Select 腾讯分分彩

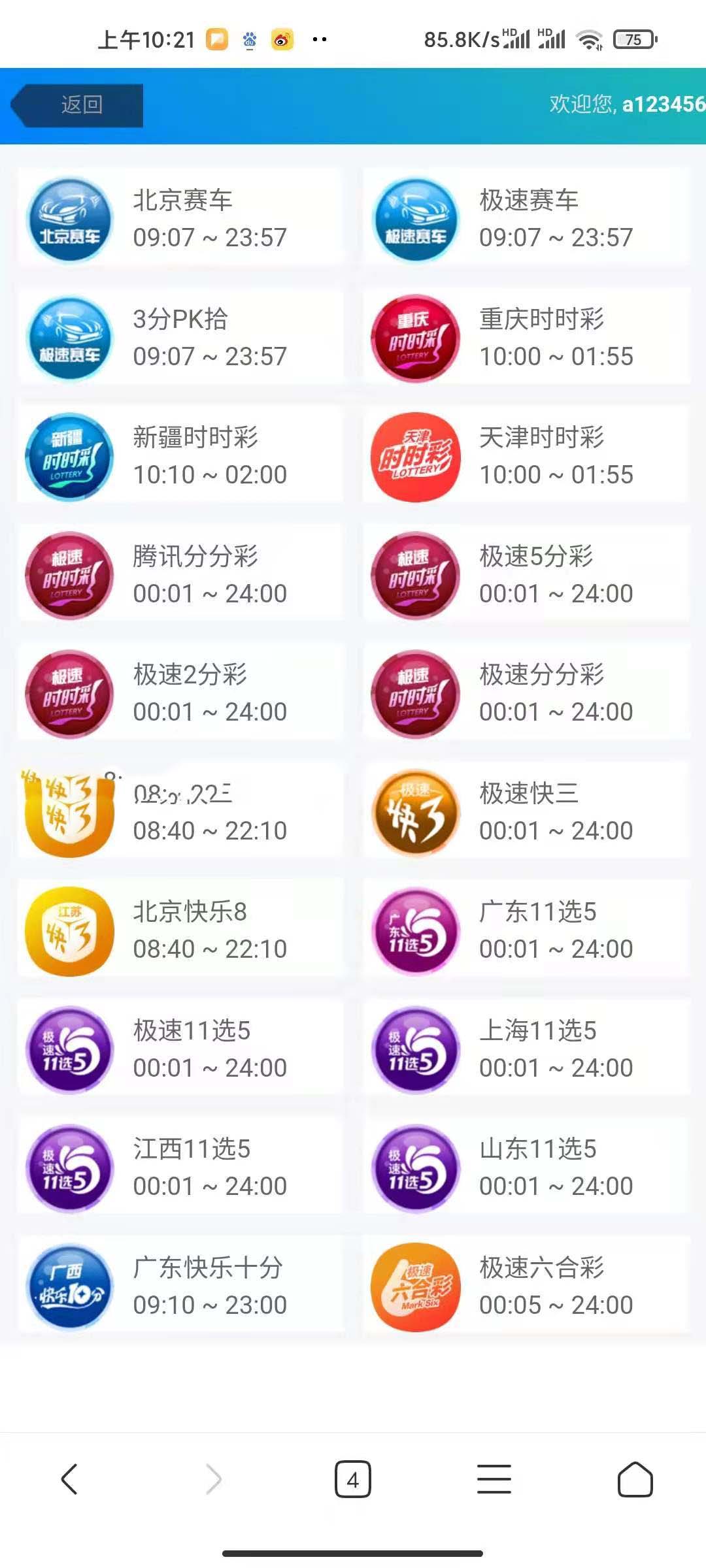(180, 574)
